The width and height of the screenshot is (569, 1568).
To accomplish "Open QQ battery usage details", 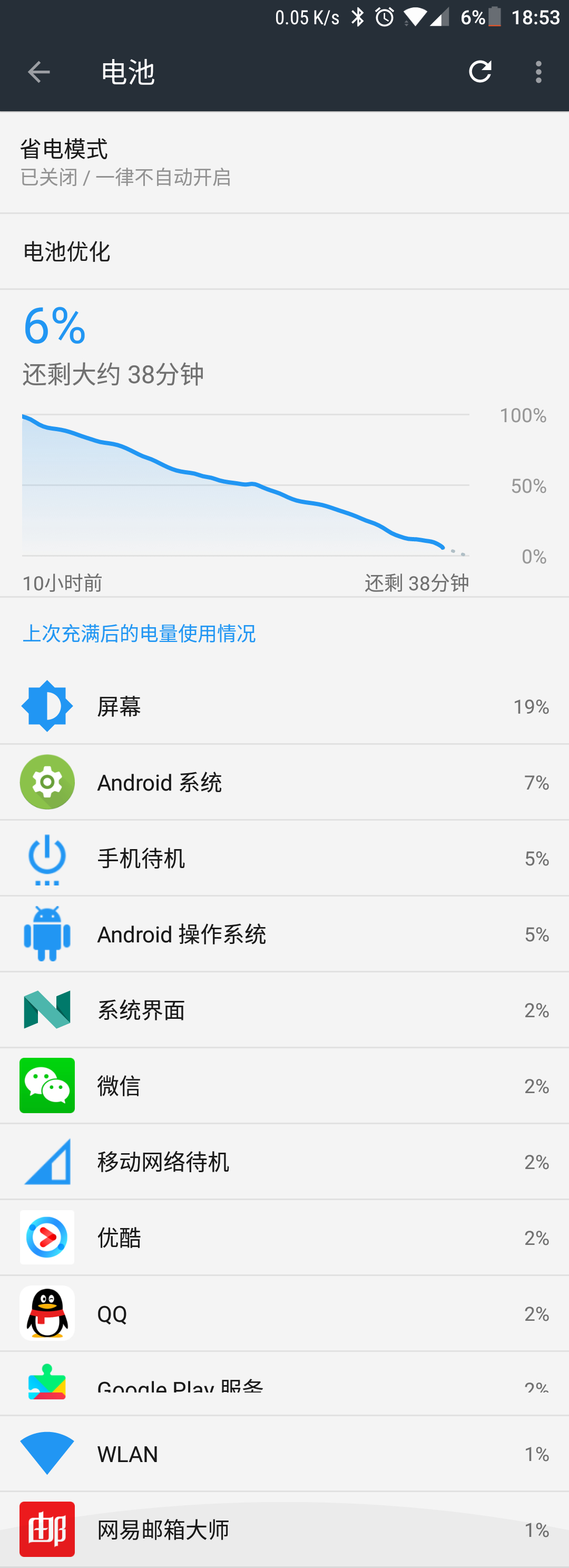I will click(x=284, y=1313).
